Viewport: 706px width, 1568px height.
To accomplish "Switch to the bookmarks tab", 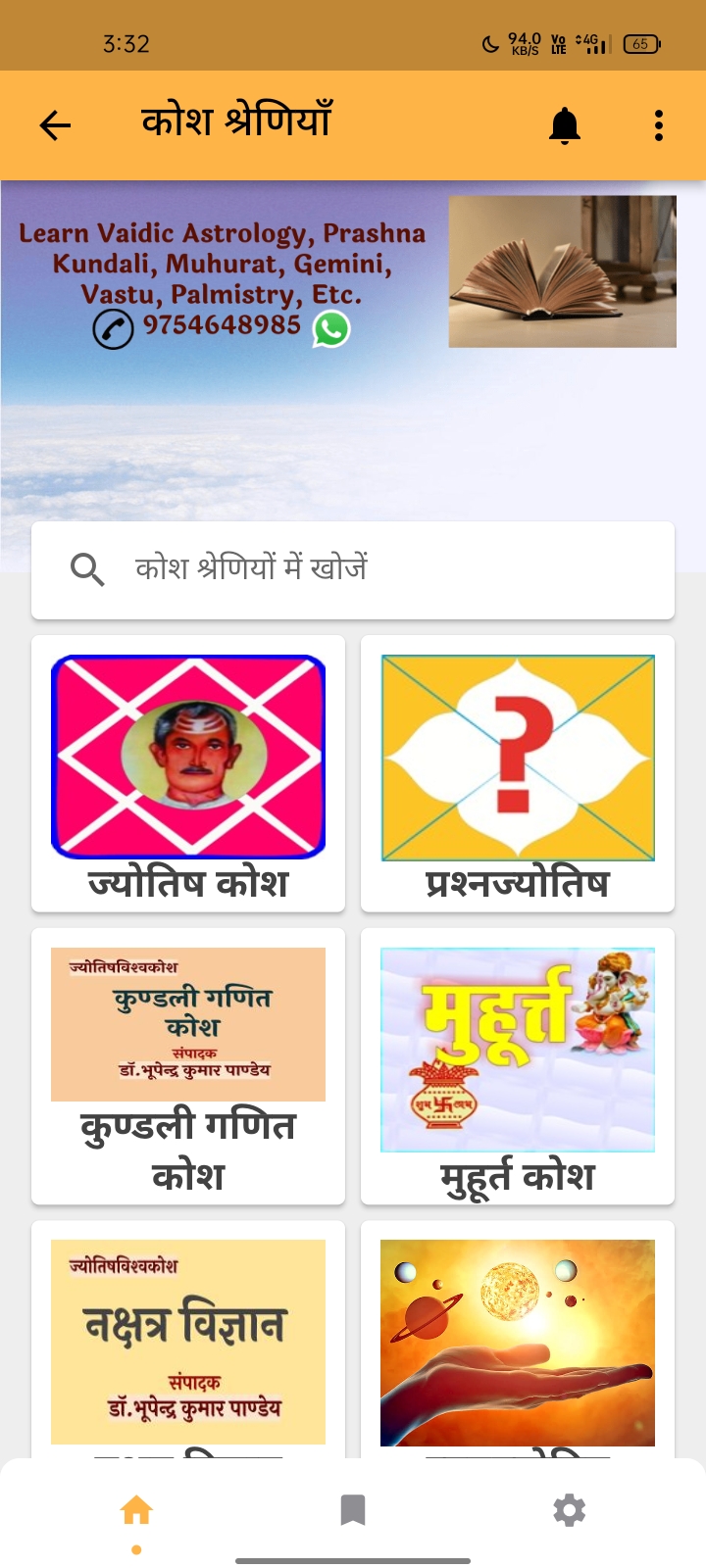I will tap(353, 1510).
